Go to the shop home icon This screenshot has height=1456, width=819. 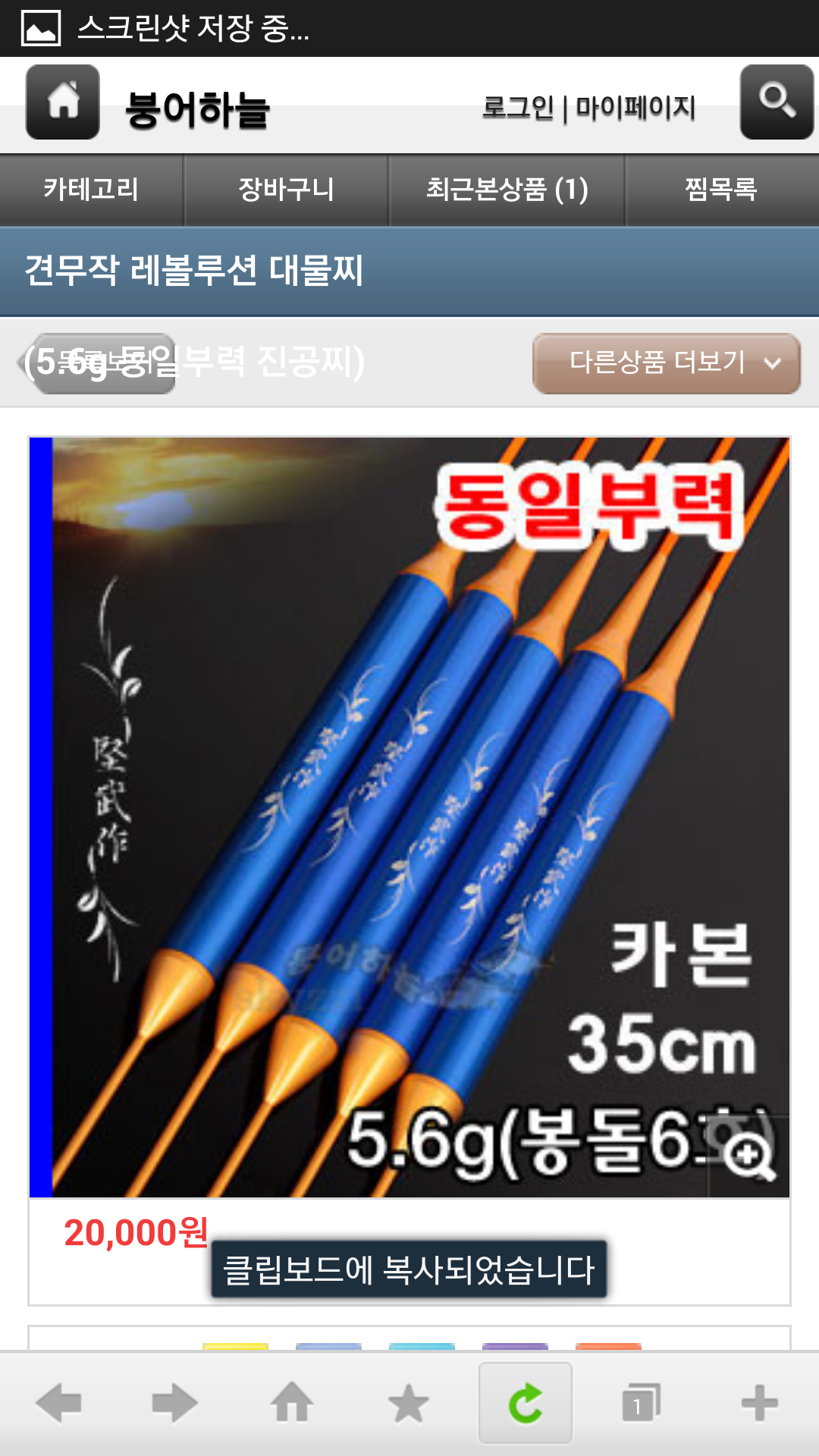click(62, 102)
